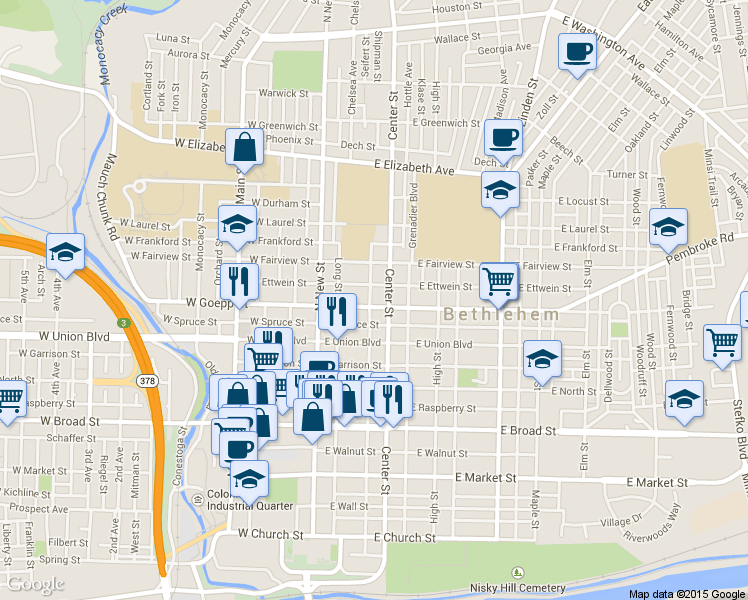Select the school marker near W Laurel St
The width and height of the screenshot is (748, 600).
[237, 224]
